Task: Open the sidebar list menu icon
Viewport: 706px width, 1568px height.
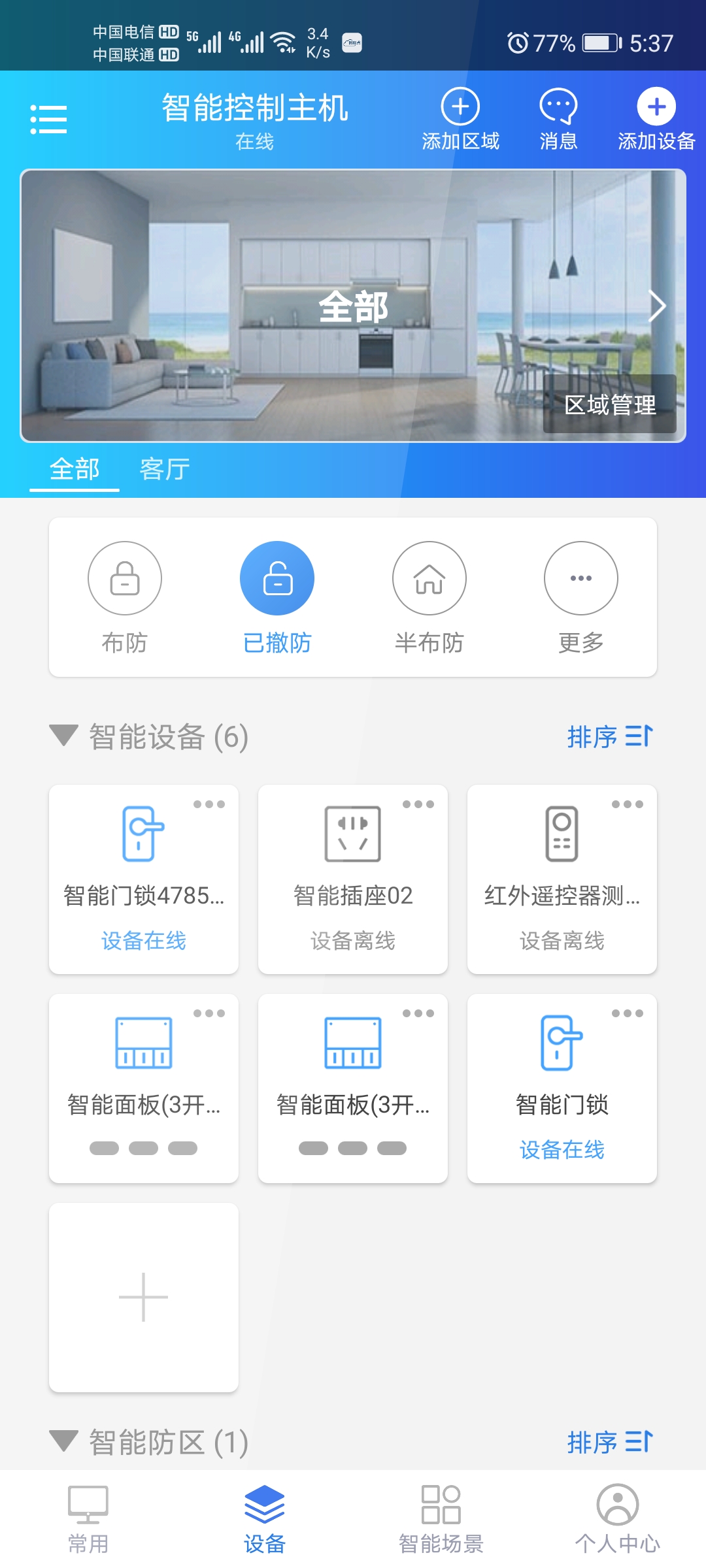Action: [x=49, y=118]
